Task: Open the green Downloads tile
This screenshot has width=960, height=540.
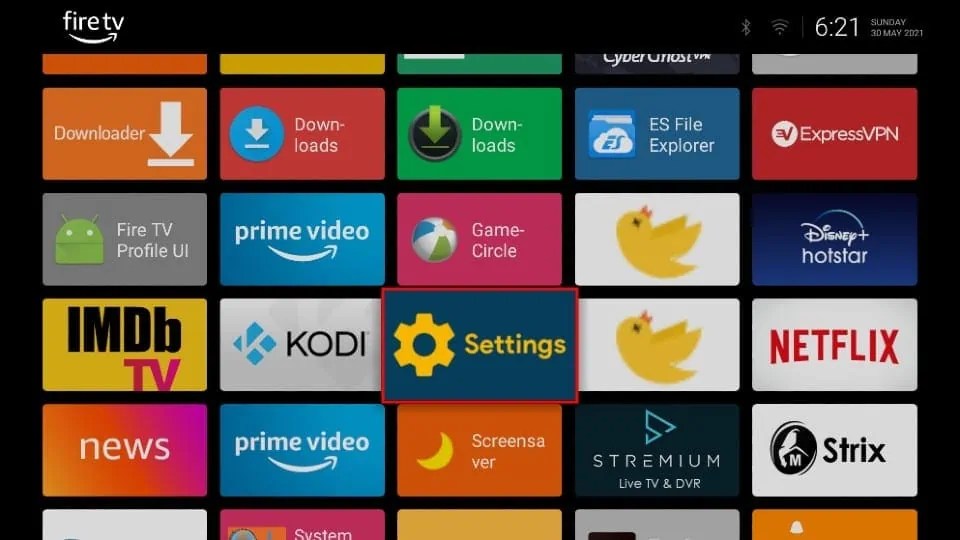Action: pos(479,134)
